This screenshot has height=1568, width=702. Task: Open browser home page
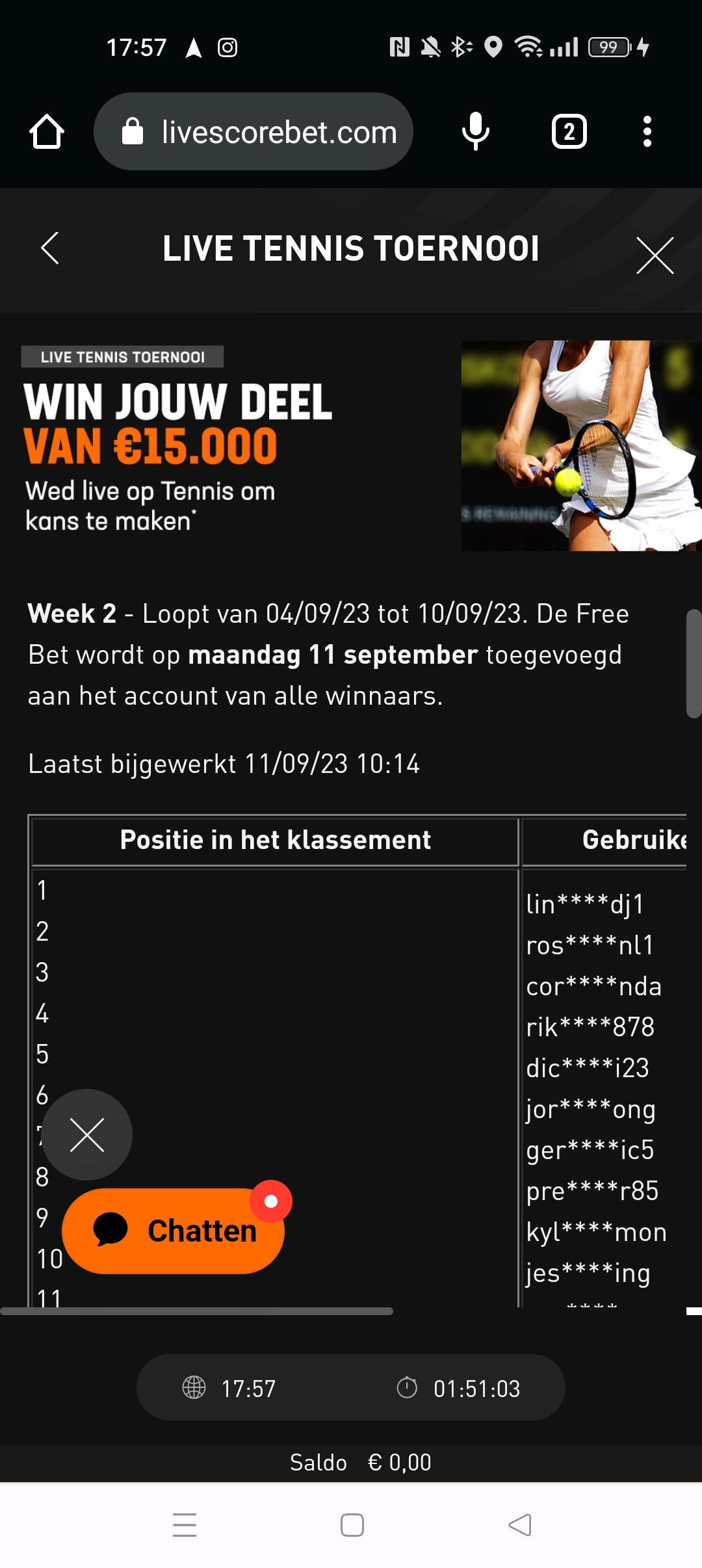coord(47,132)
